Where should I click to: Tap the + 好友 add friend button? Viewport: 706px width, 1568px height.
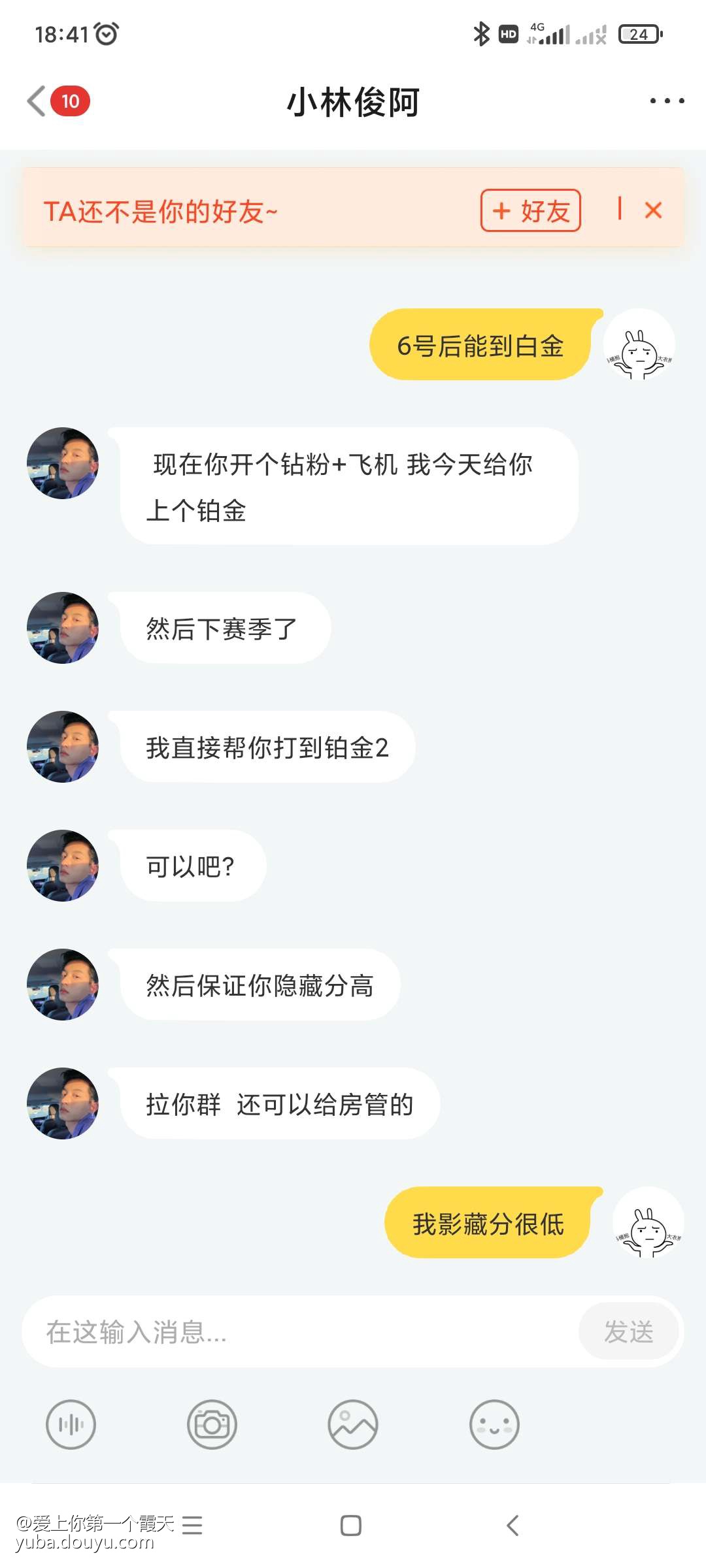tap(530, 210)
